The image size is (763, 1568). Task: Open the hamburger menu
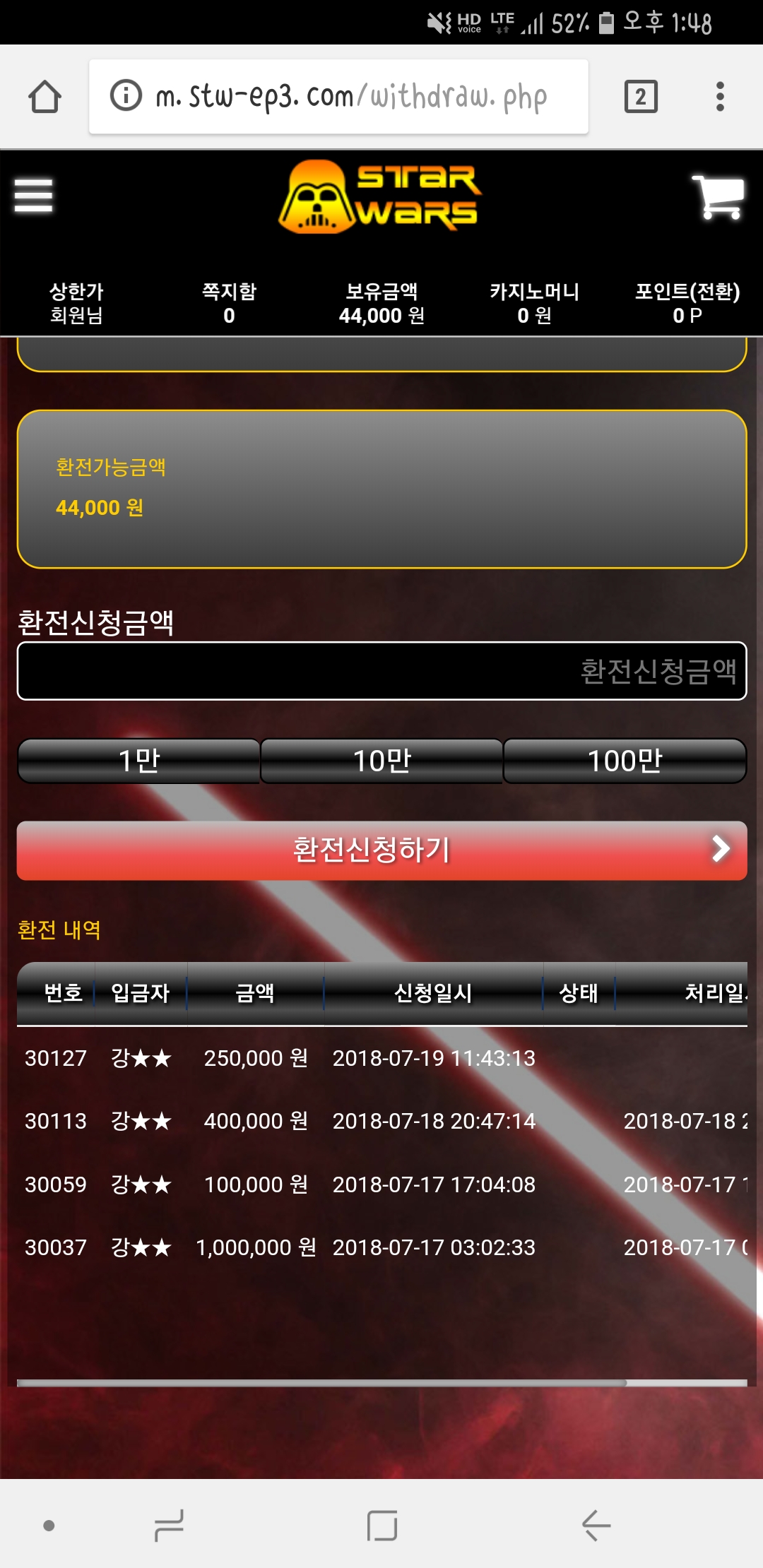click(33, 195)
